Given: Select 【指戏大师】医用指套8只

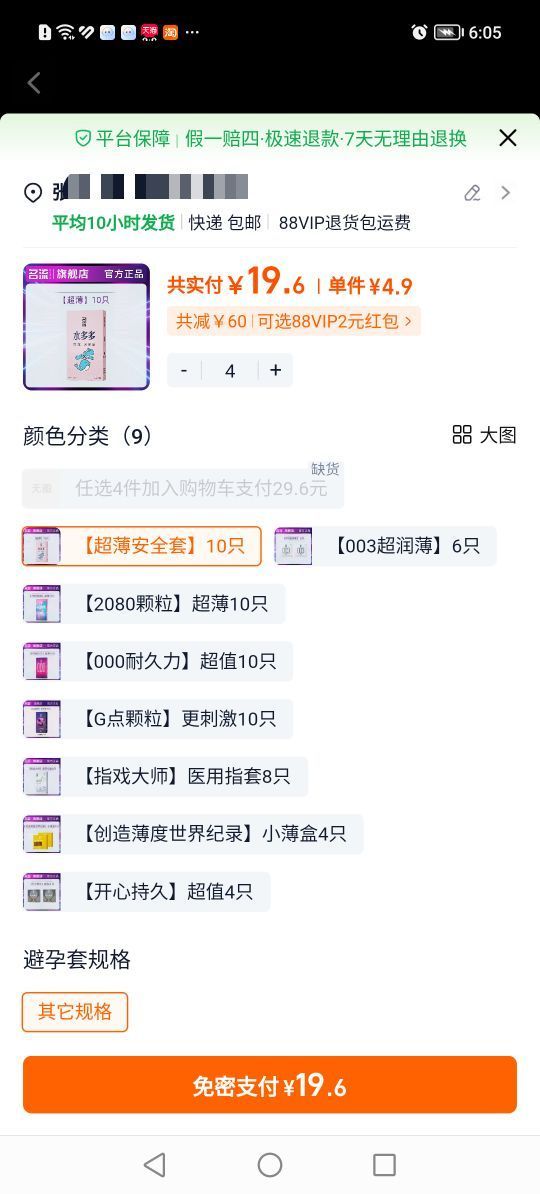Looking at the screenshot, I should (x=165, y=777).
